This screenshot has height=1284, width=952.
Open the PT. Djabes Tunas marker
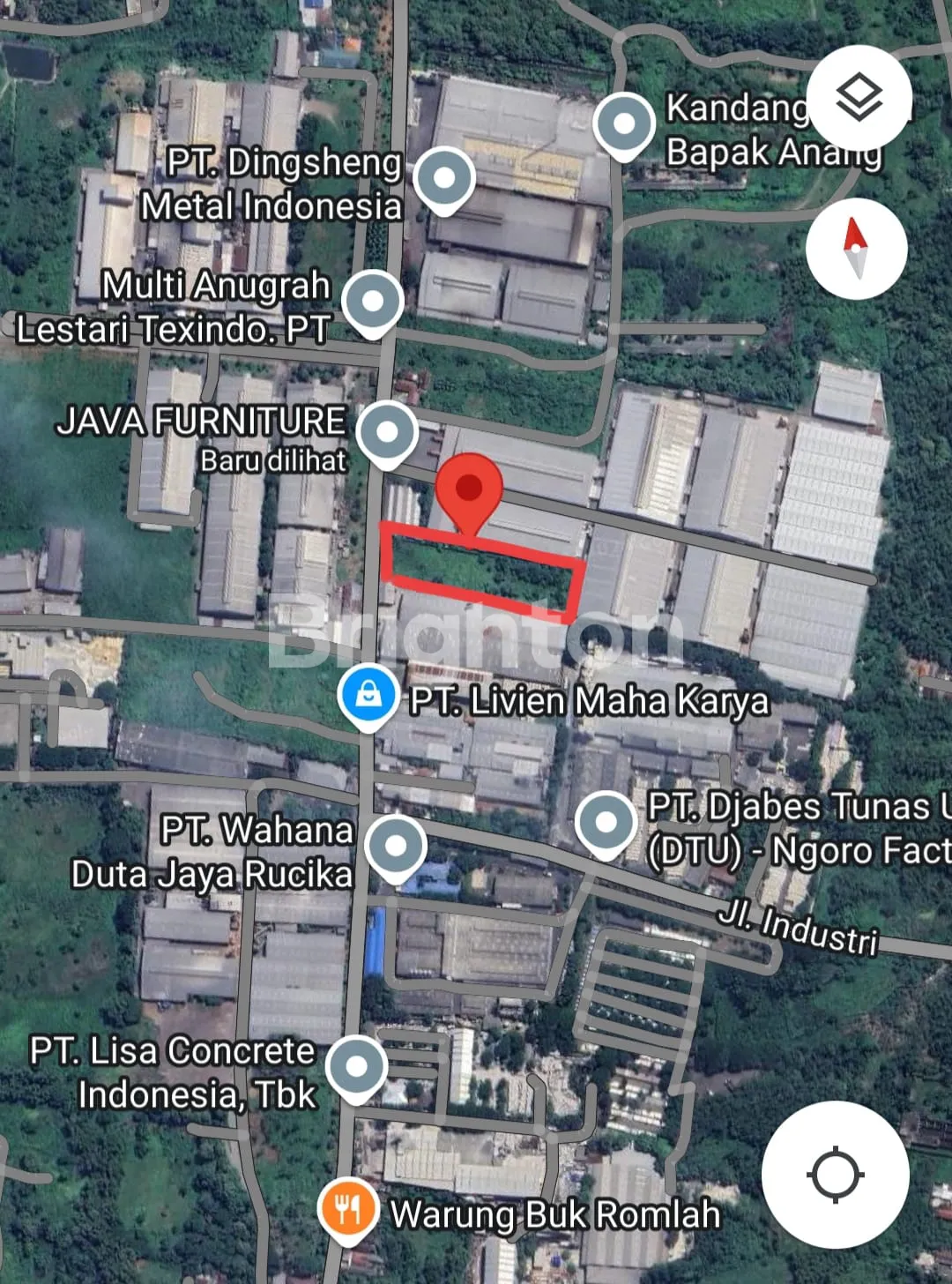tap(606, 822)
